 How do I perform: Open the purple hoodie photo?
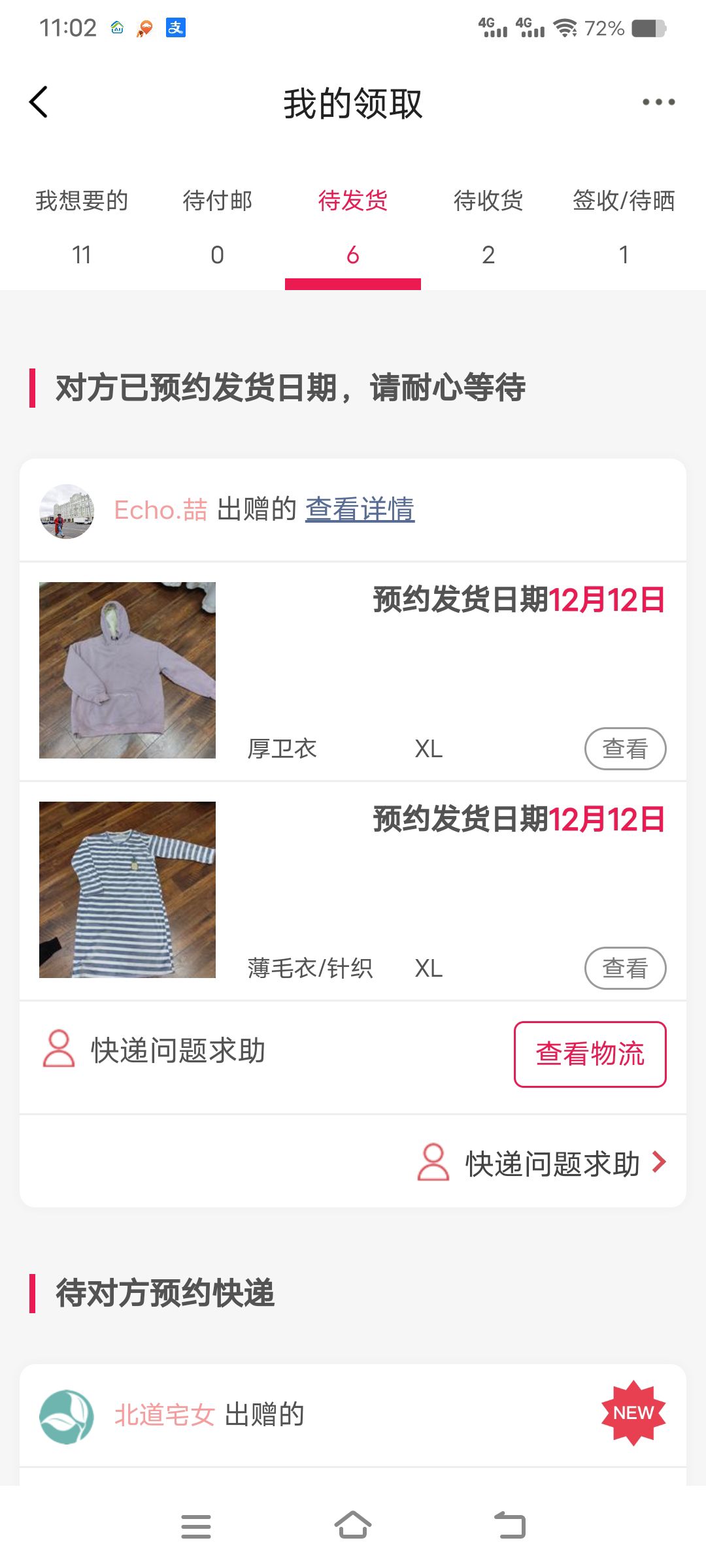[x=127, y=670]
